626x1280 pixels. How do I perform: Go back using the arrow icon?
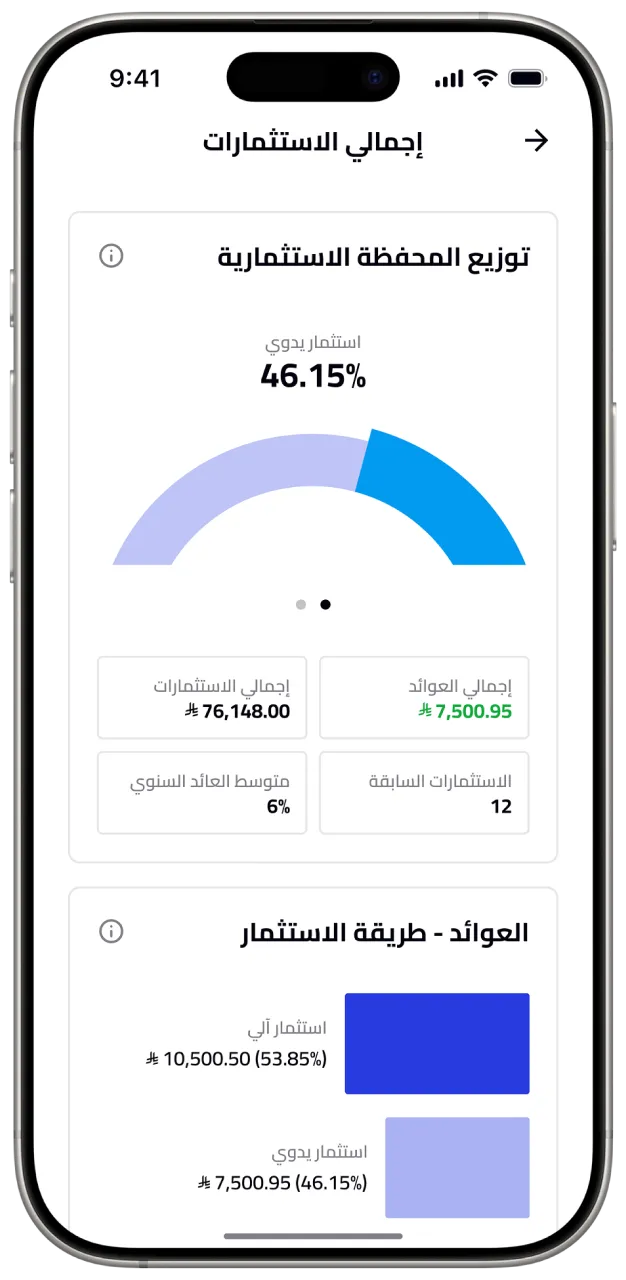(x=537, y=141)
